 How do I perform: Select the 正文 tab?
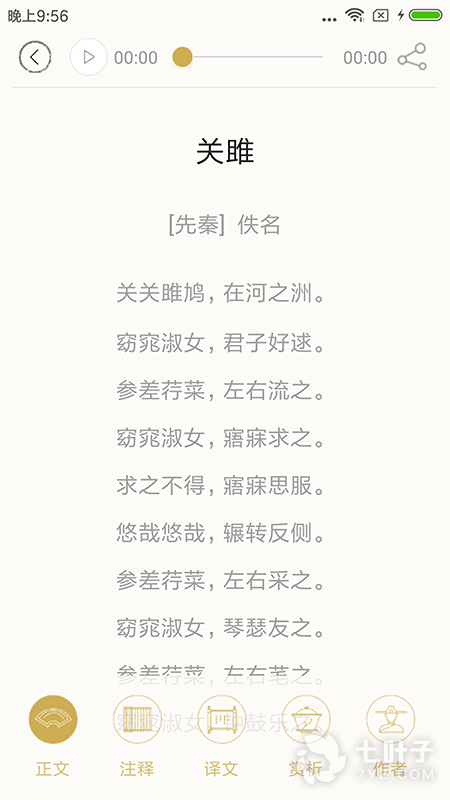point(53,736)
